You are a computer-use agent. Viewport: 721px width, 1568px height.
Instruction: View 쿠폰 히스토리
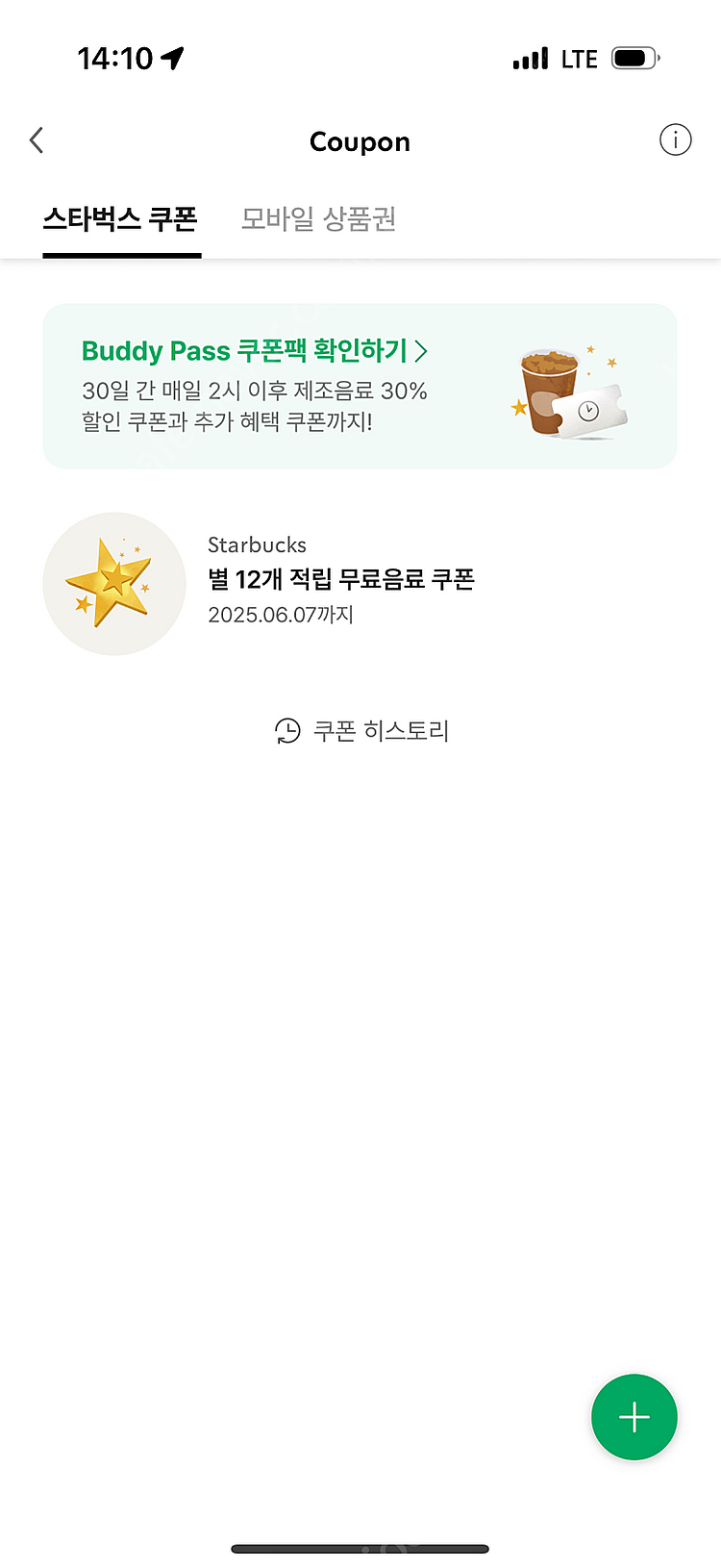pyautogui.click(x=361, y=731)
